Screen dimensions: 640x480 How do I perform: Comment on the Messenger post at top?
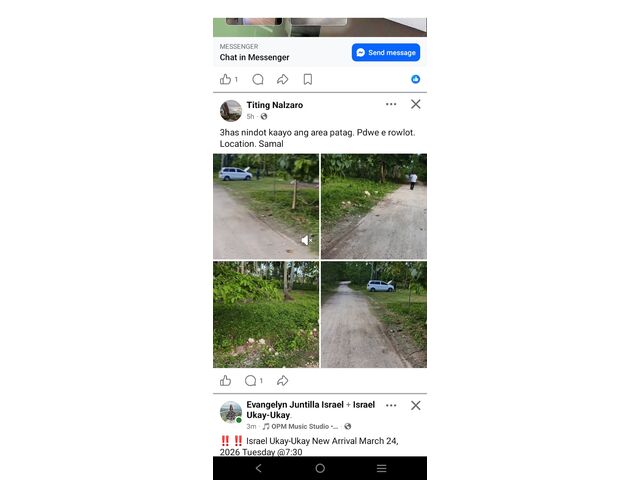tap(258, 79)
